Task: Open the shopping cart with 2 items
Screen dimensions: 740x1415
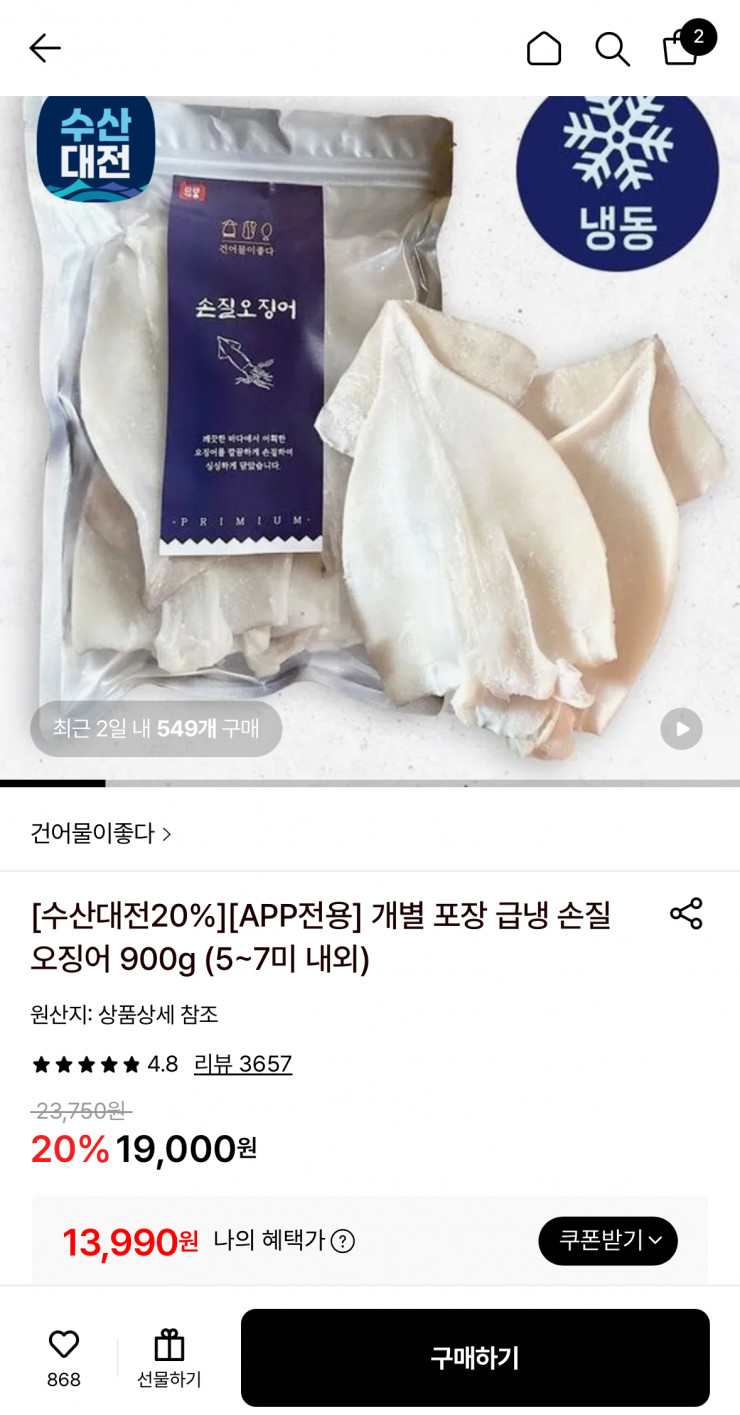Action: click(682, 46)
